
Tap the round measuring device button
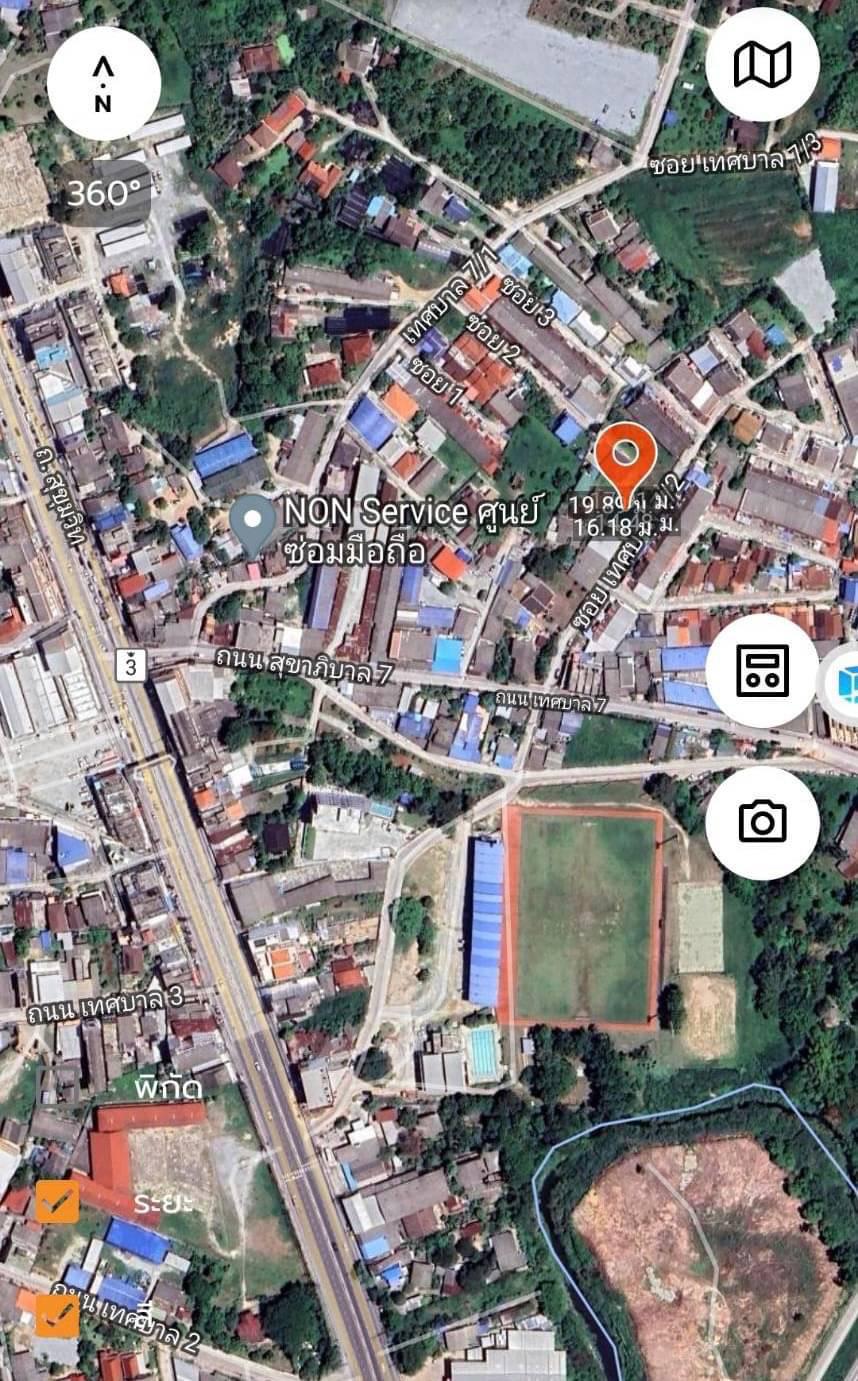[x=762, y=670]
